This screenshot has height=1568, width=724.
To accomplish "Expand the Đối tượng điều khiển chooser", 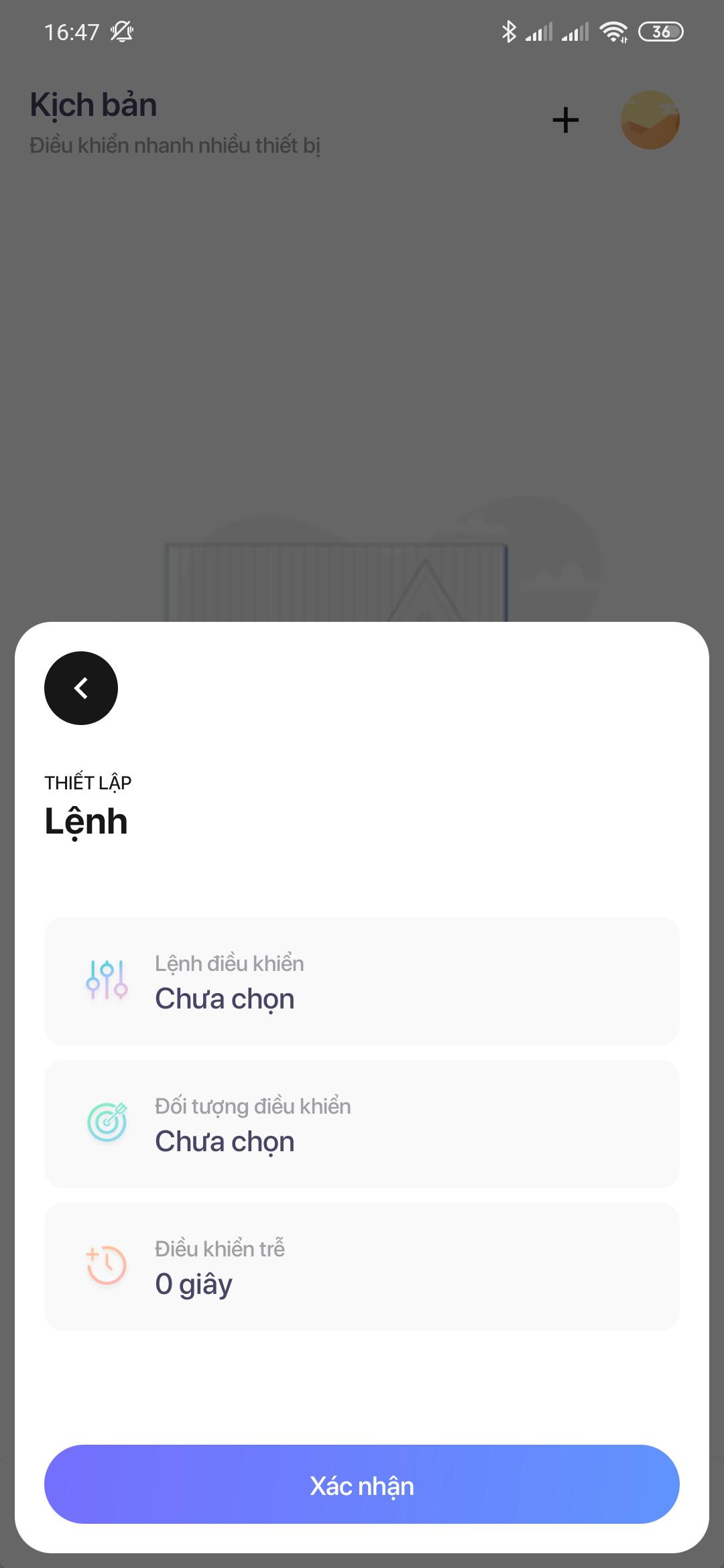I will [x=362, y=1123].
